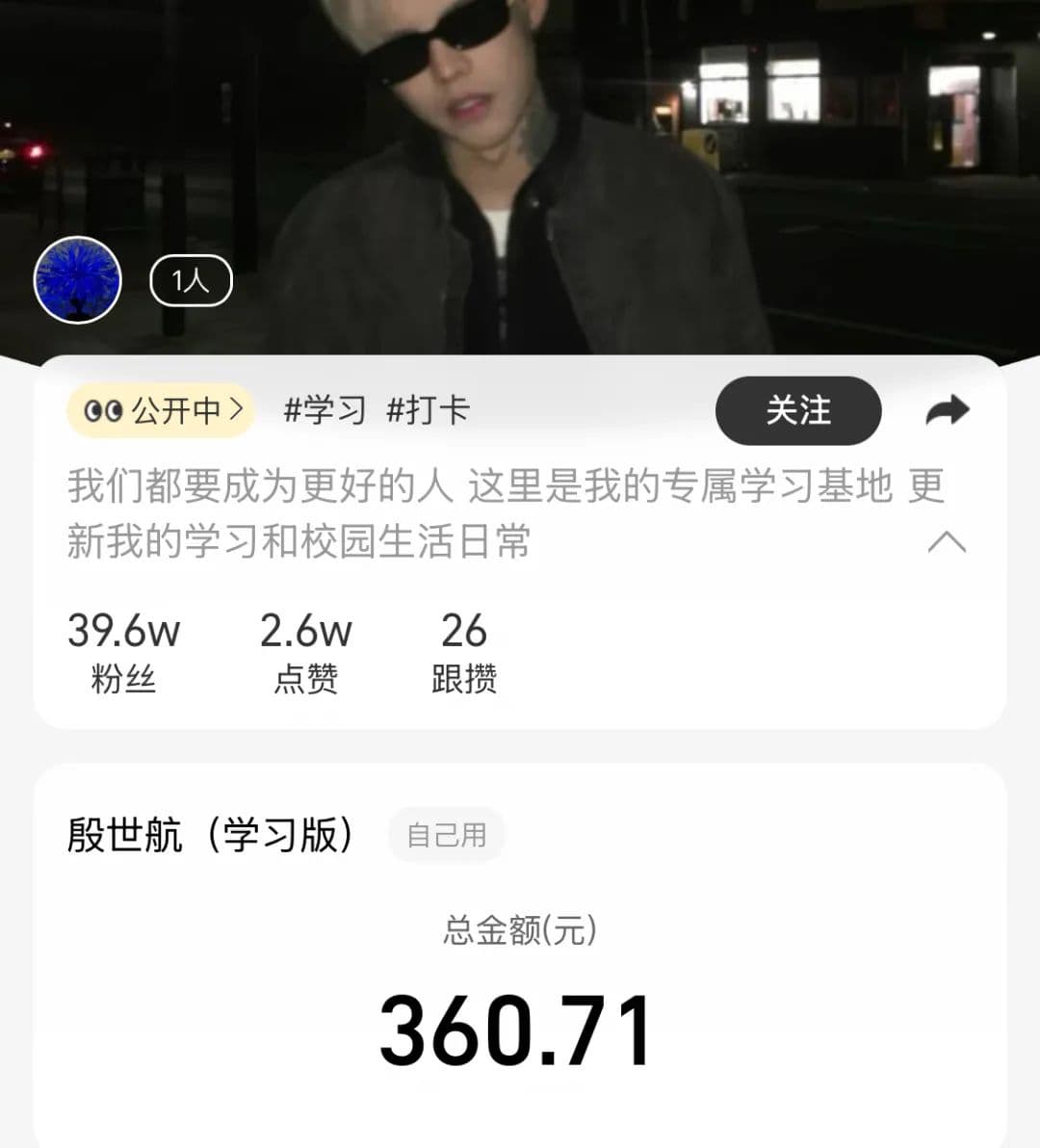
Task: Open the #打卡 hashtag
Action: (428, 411)
